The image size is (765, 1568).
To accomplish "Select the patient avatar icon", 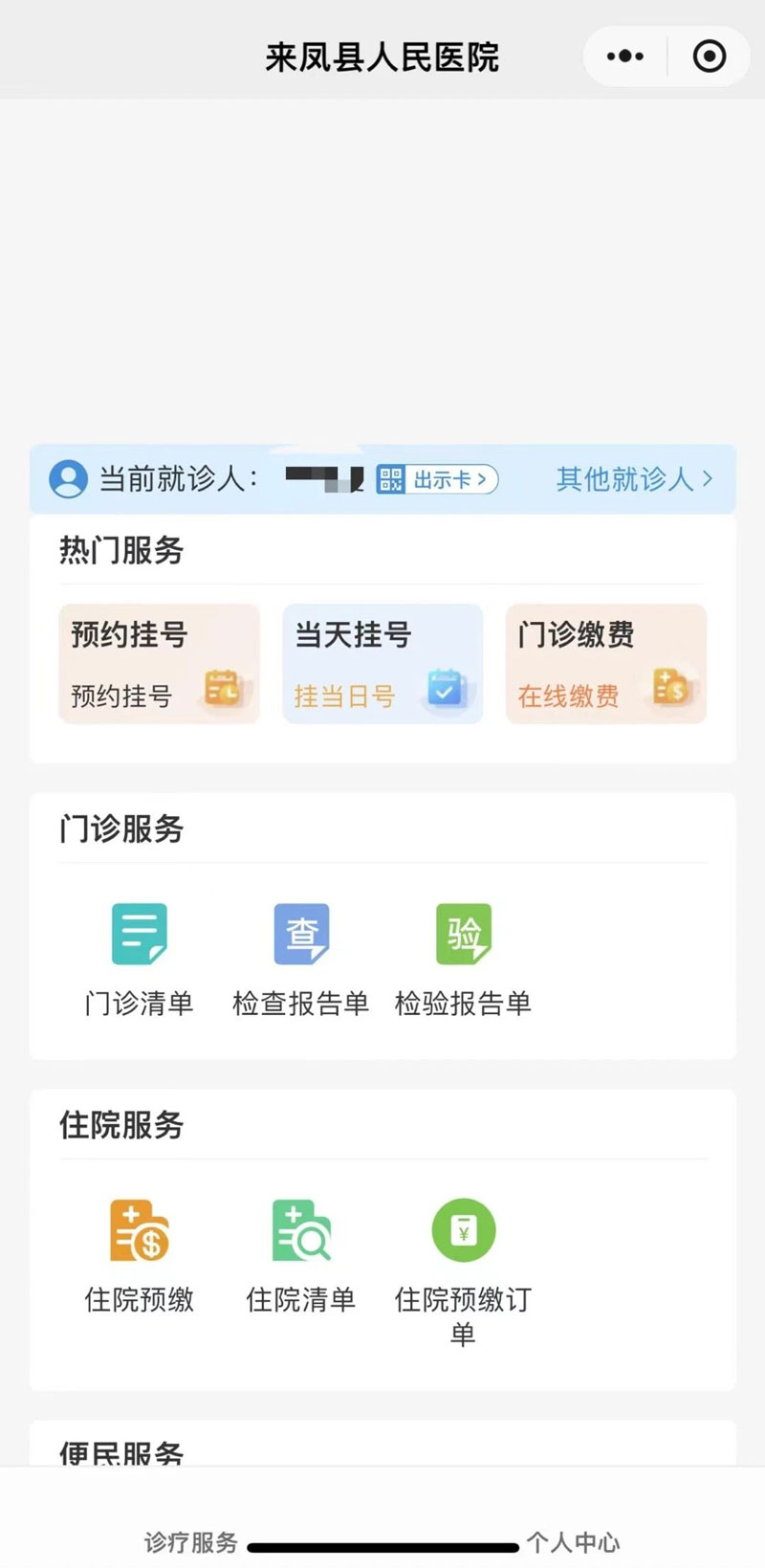I will [68, 479].
